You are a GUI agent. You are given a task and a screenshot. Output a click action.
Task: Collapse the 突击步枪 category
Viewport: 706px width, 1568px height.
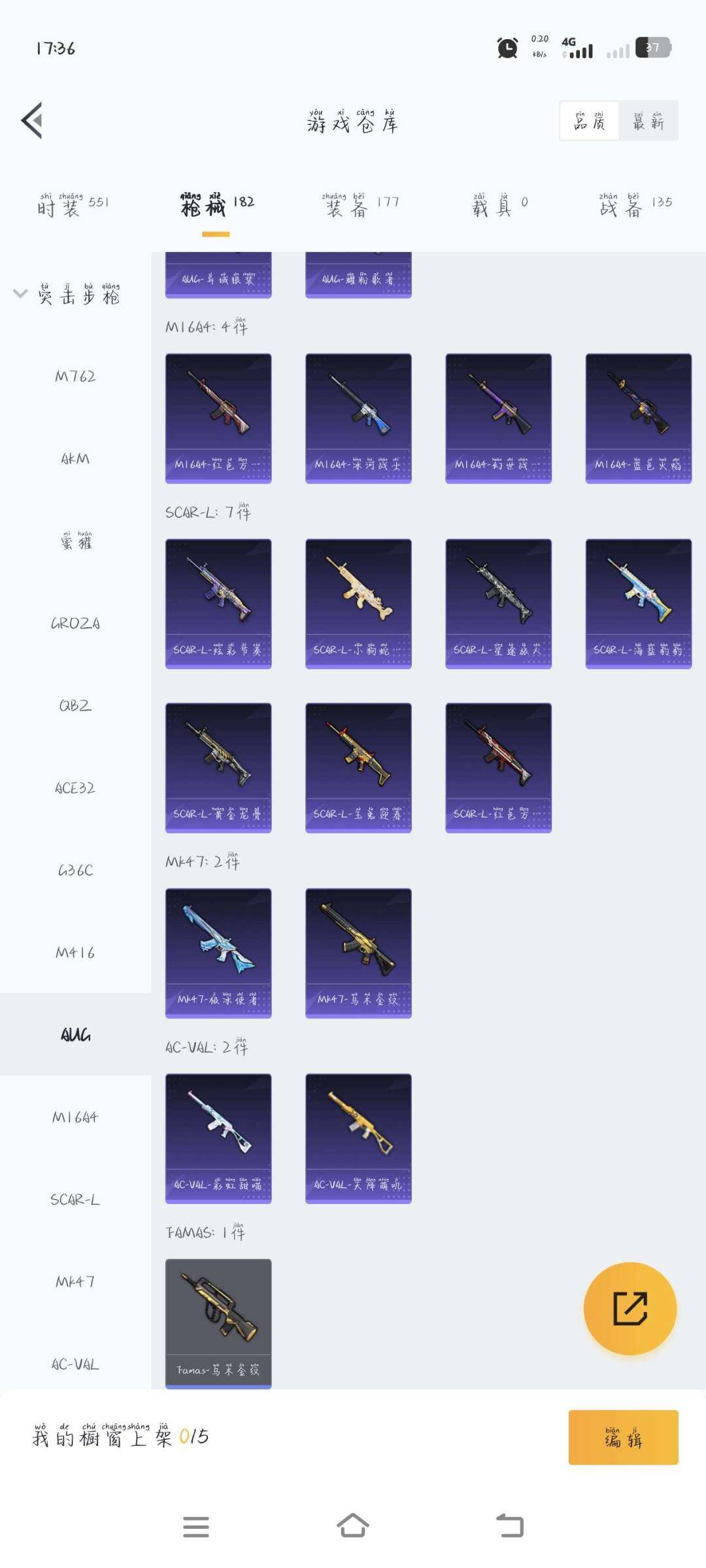[21, 295]
